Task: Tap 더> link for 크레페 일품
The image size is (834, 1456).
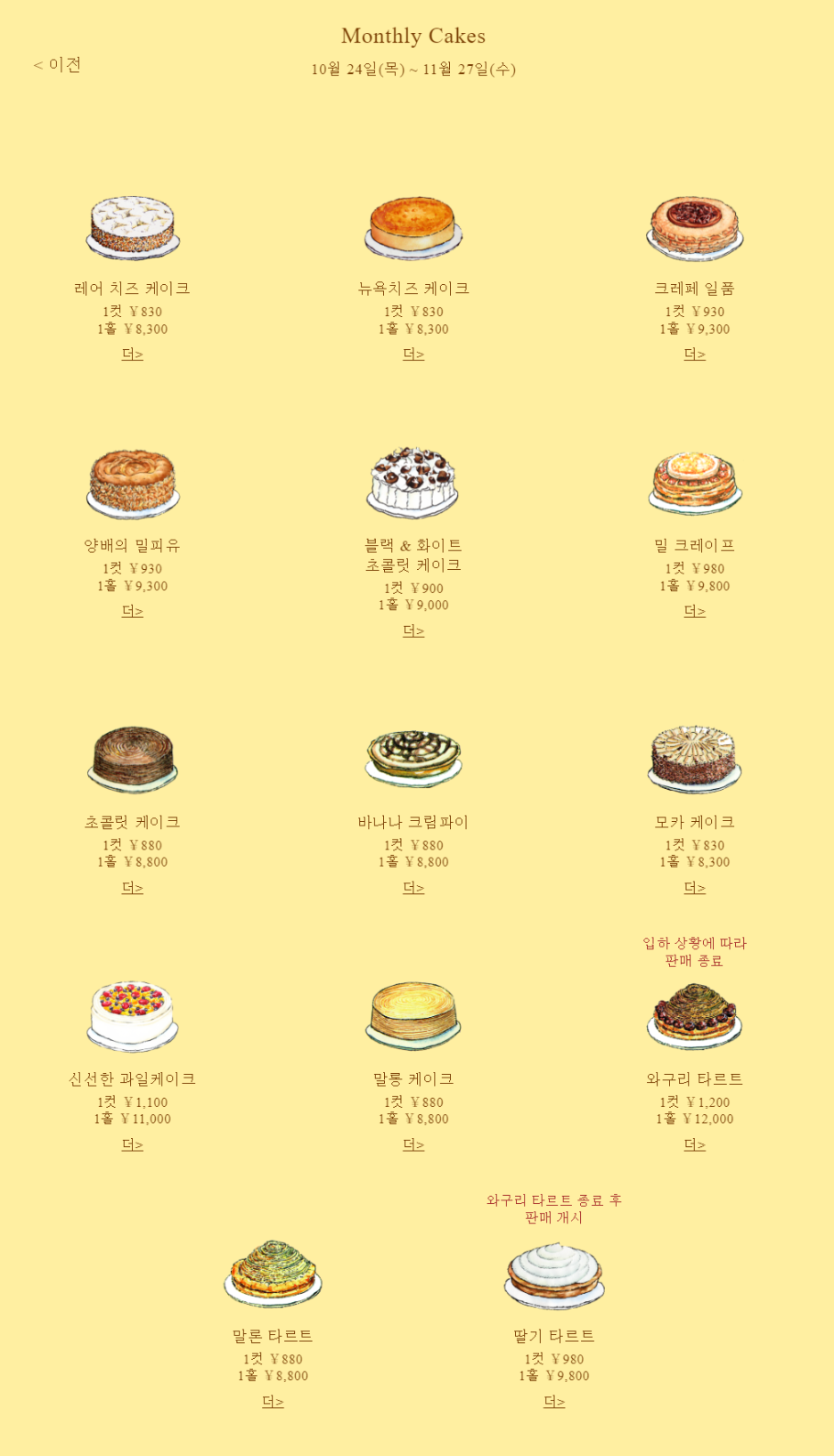Action: (x=695, y=354)
